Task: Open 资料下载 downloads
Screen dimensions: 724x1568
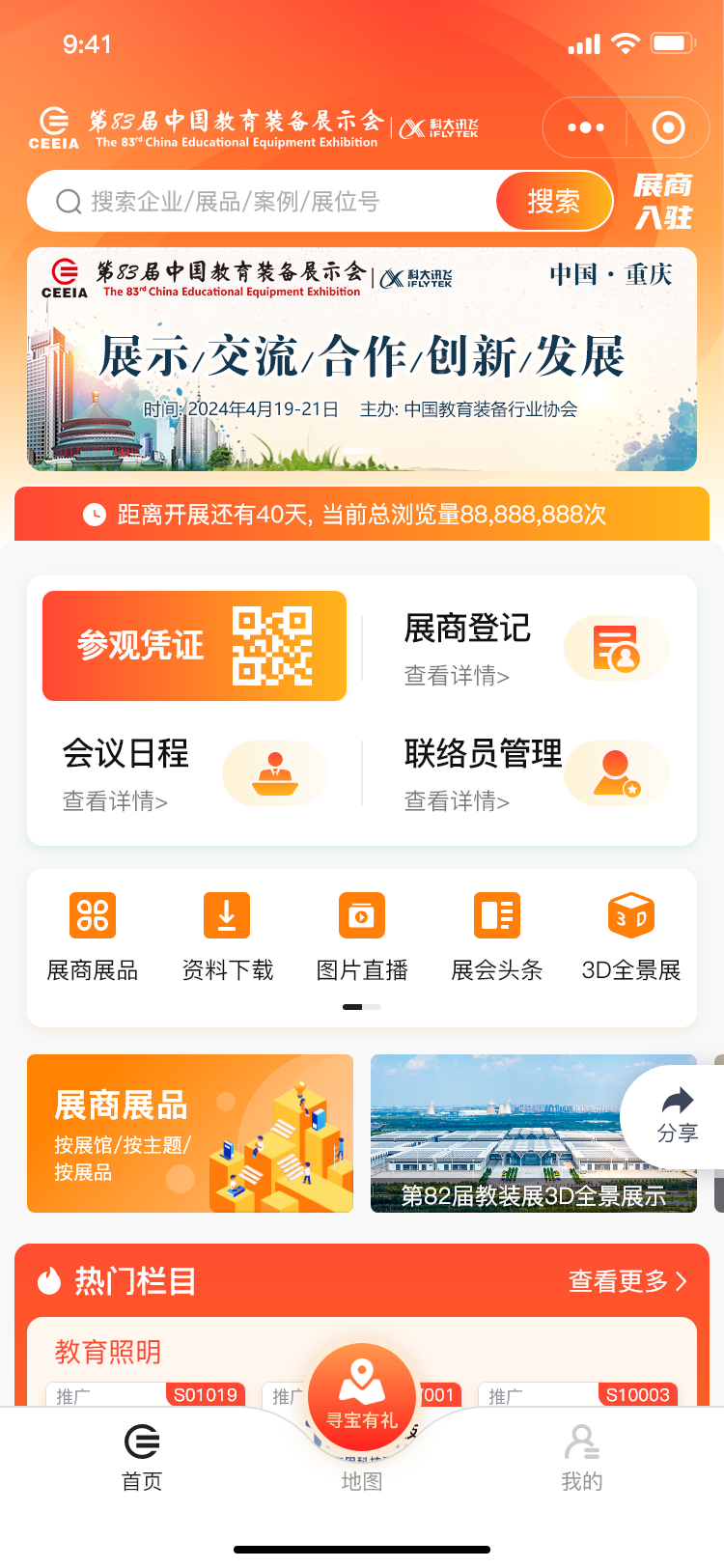Action: pyautogui.click(x=227, y=937)
